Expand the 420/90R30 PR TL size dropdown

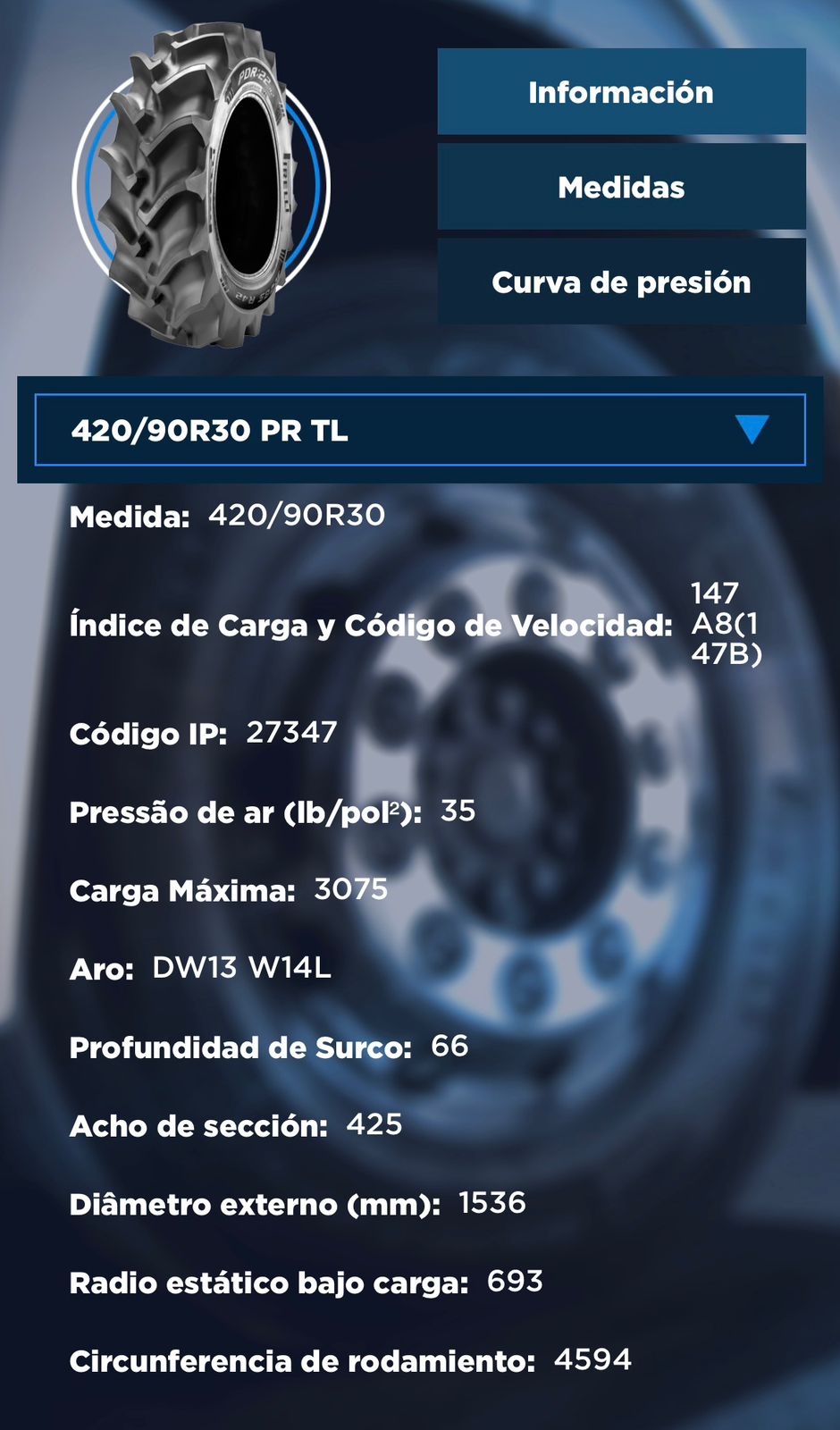[420, 430]
